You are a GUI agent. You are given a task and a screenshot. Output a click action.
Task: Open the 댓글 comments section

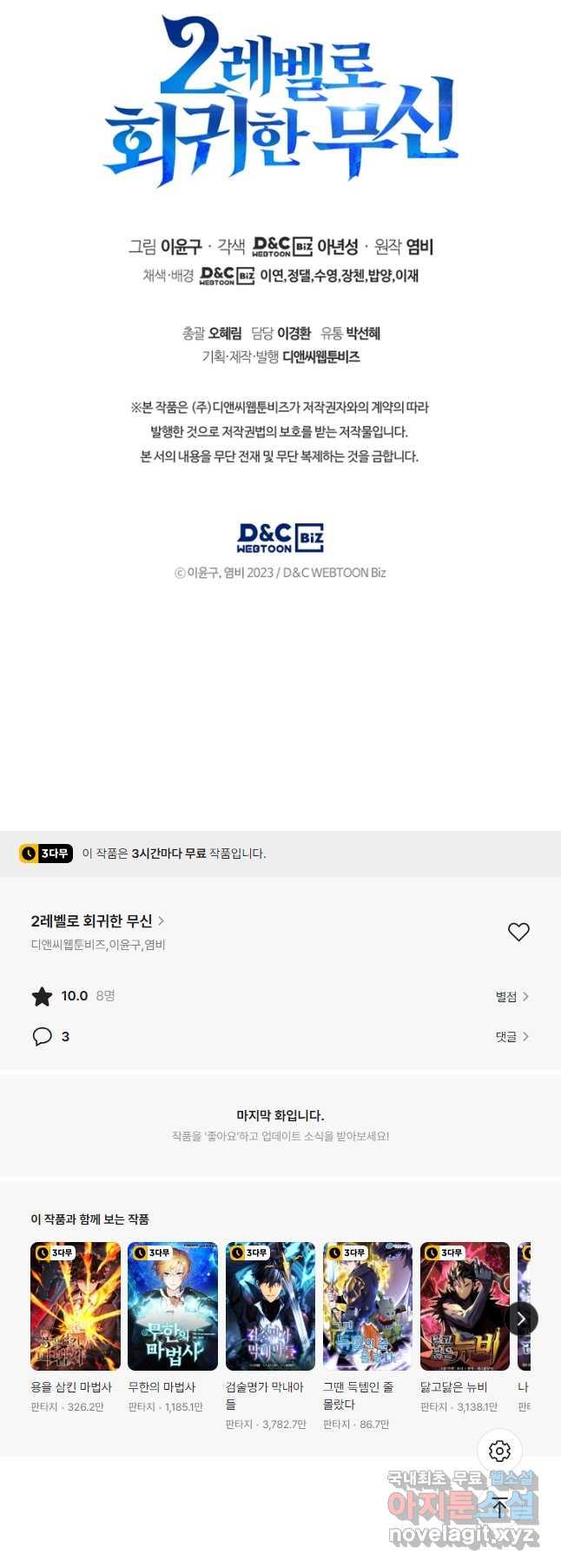(511, 1036)
